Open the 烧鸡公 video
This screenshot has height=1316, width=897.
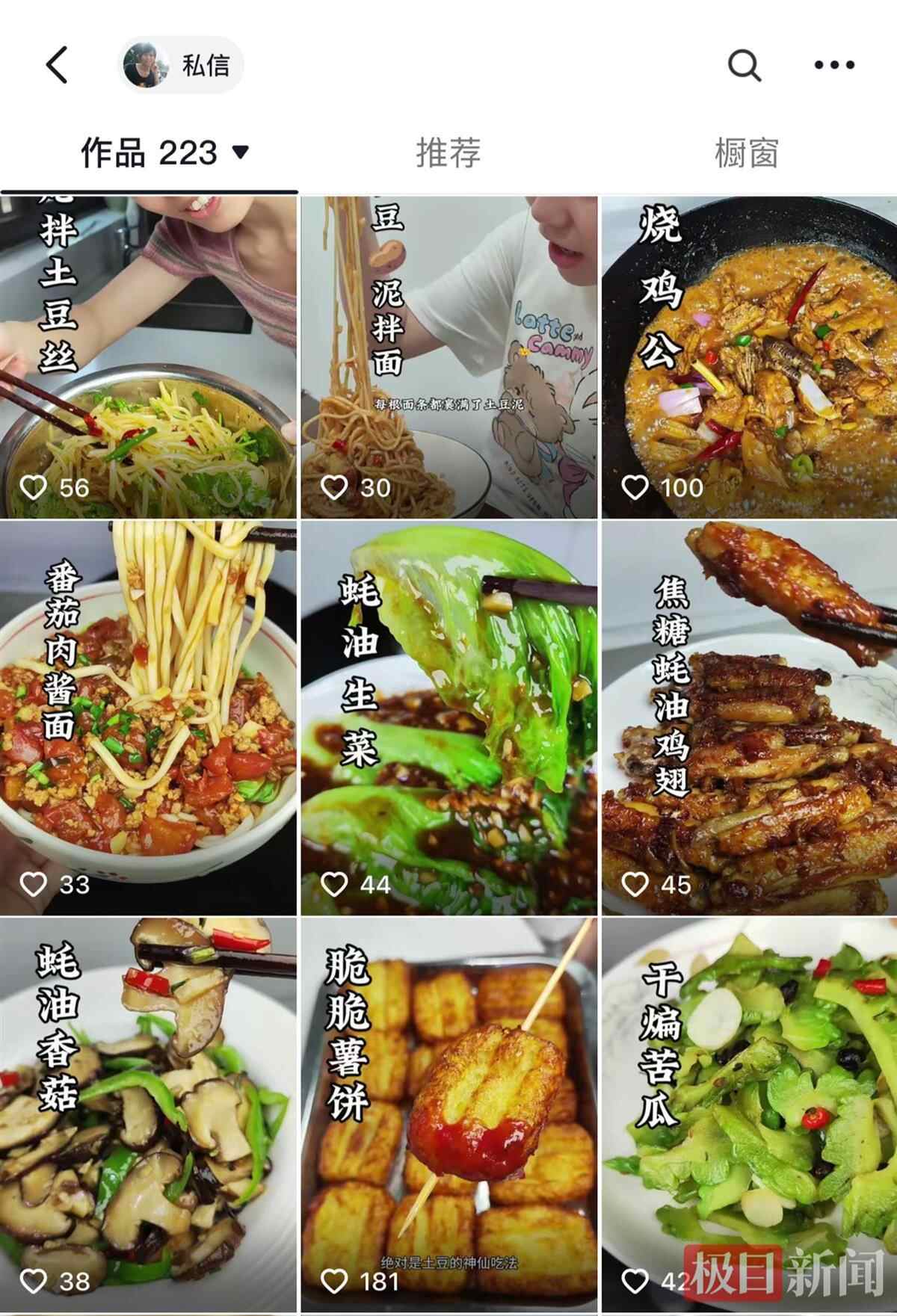pos(749,357)
